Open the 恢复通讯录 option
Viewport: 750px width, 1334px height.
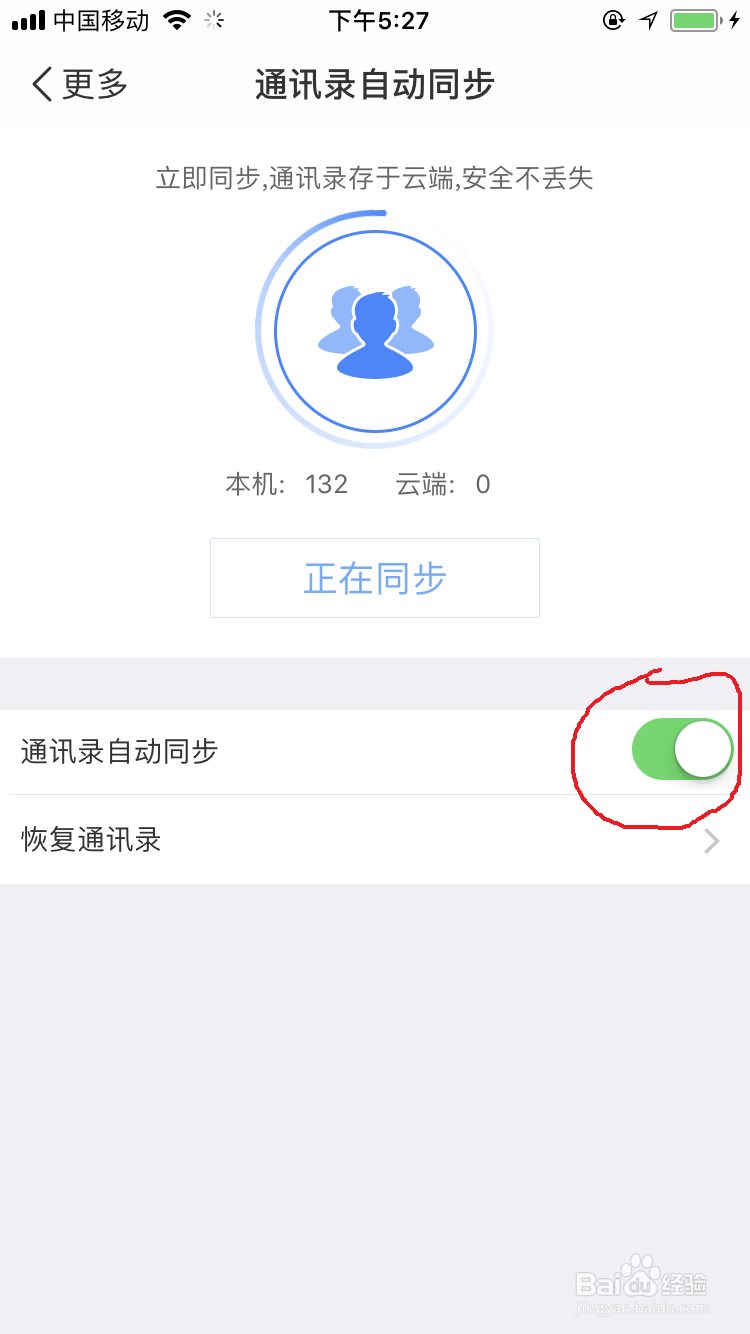click(91, 840)
